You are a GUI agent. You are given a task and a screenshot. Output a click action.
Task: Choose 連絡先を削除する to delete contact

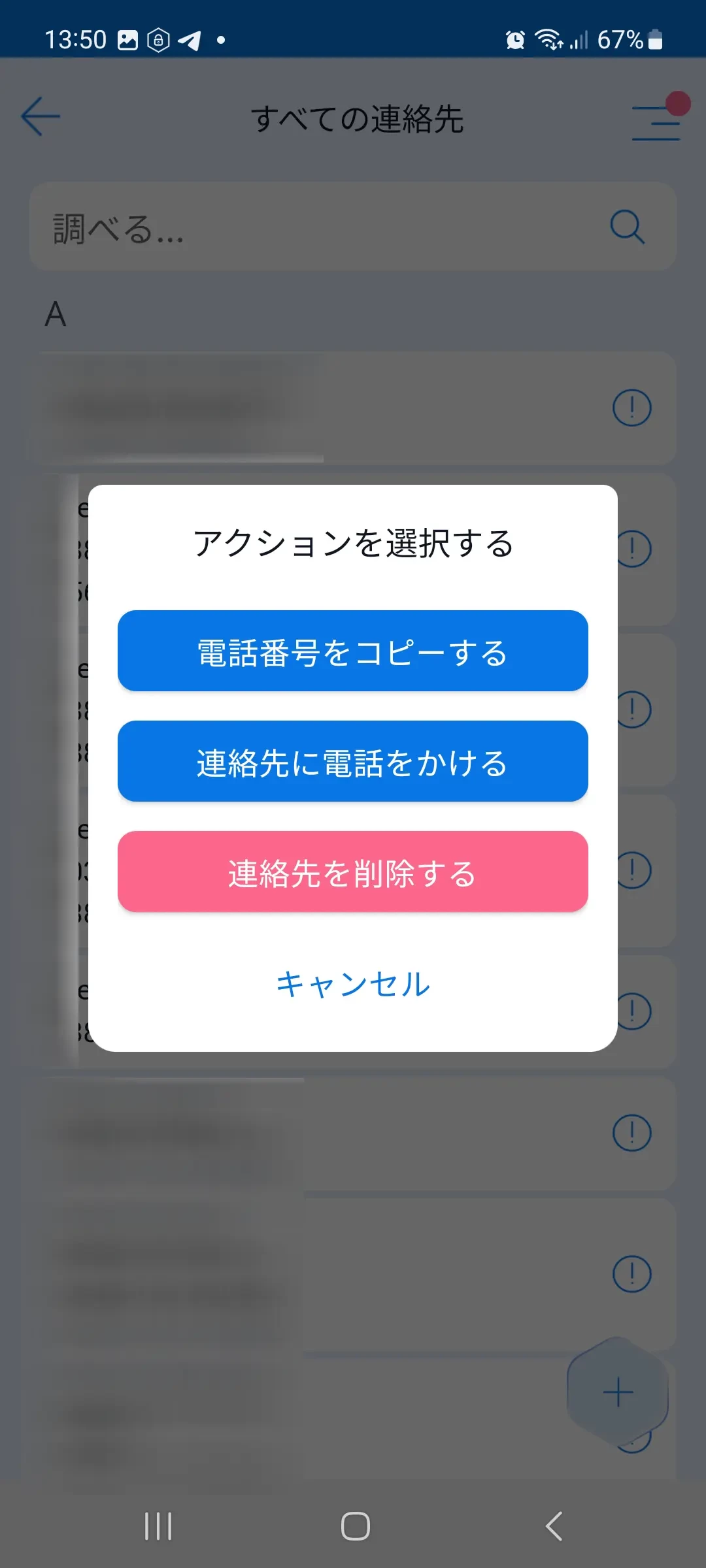point(353,872)
